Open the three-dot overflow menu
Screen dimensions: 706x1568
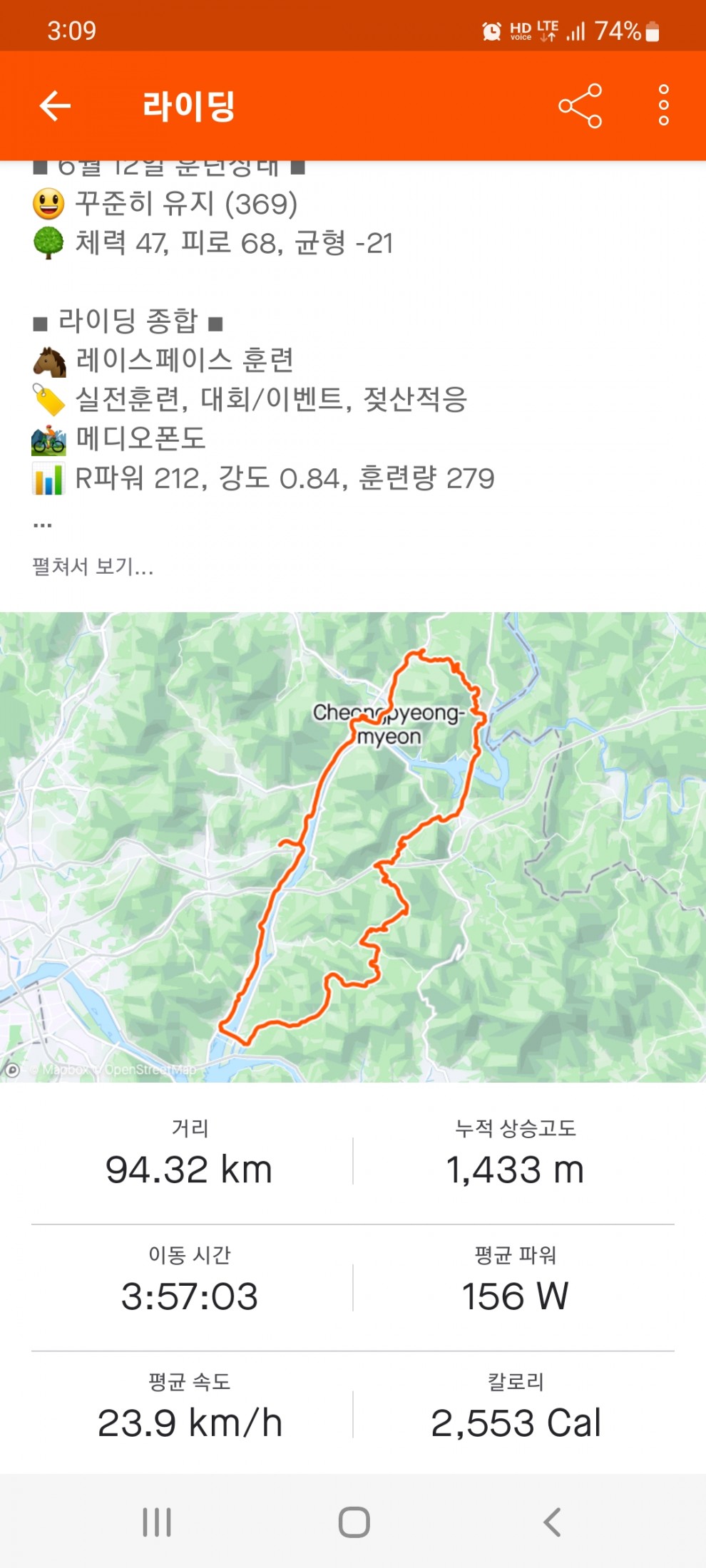pyautogui.click(x=663, y=106)
